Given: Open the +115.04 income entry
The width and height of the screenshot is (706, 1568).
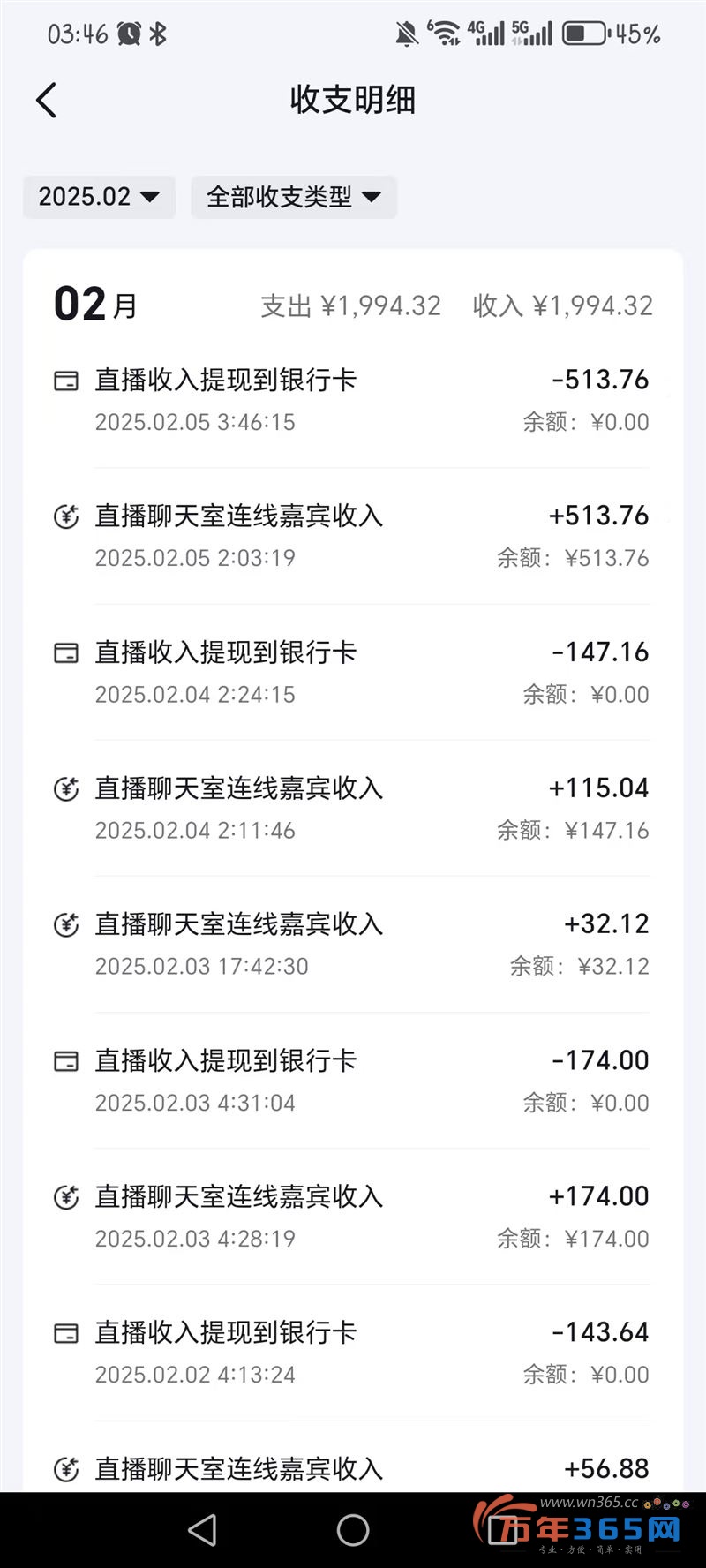Looking at the screenshot, I should coord(353,808).
